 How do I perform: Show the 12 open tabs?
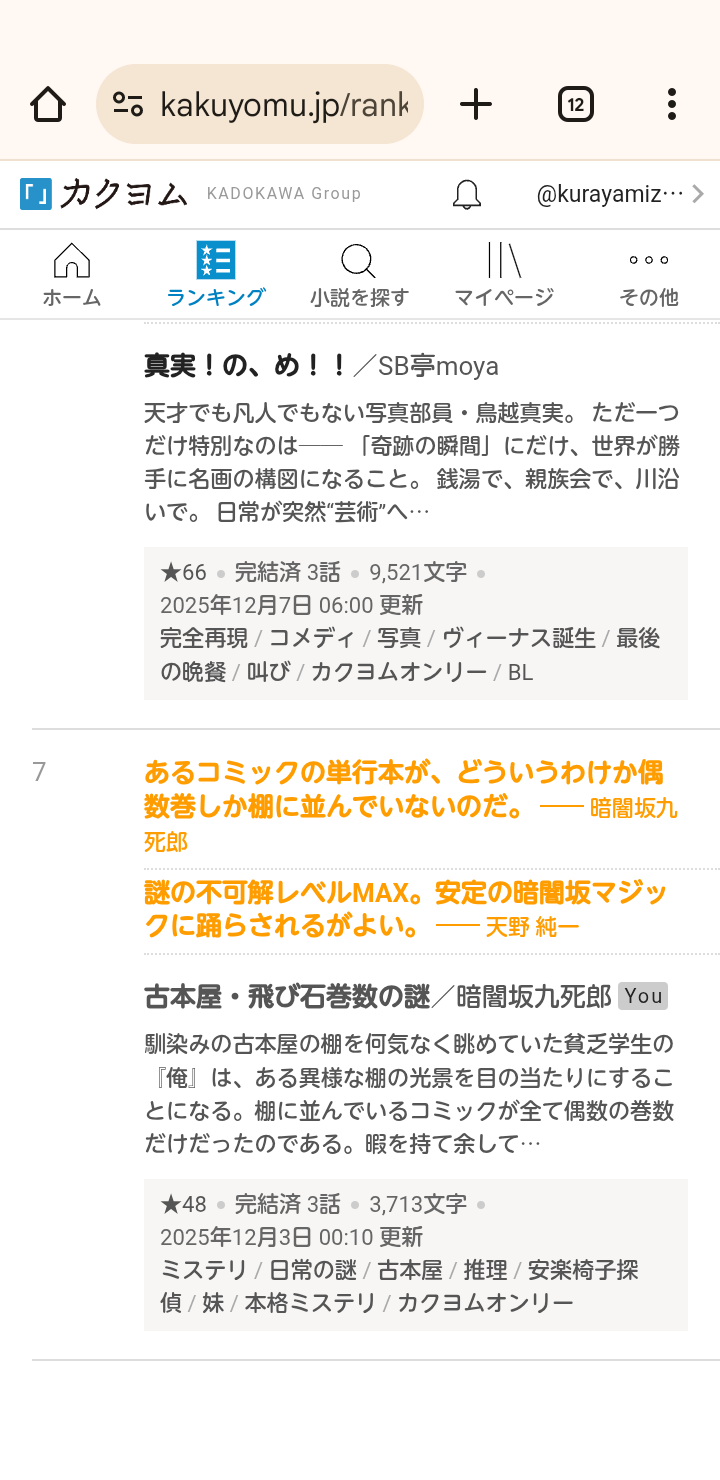coord(575,104)
